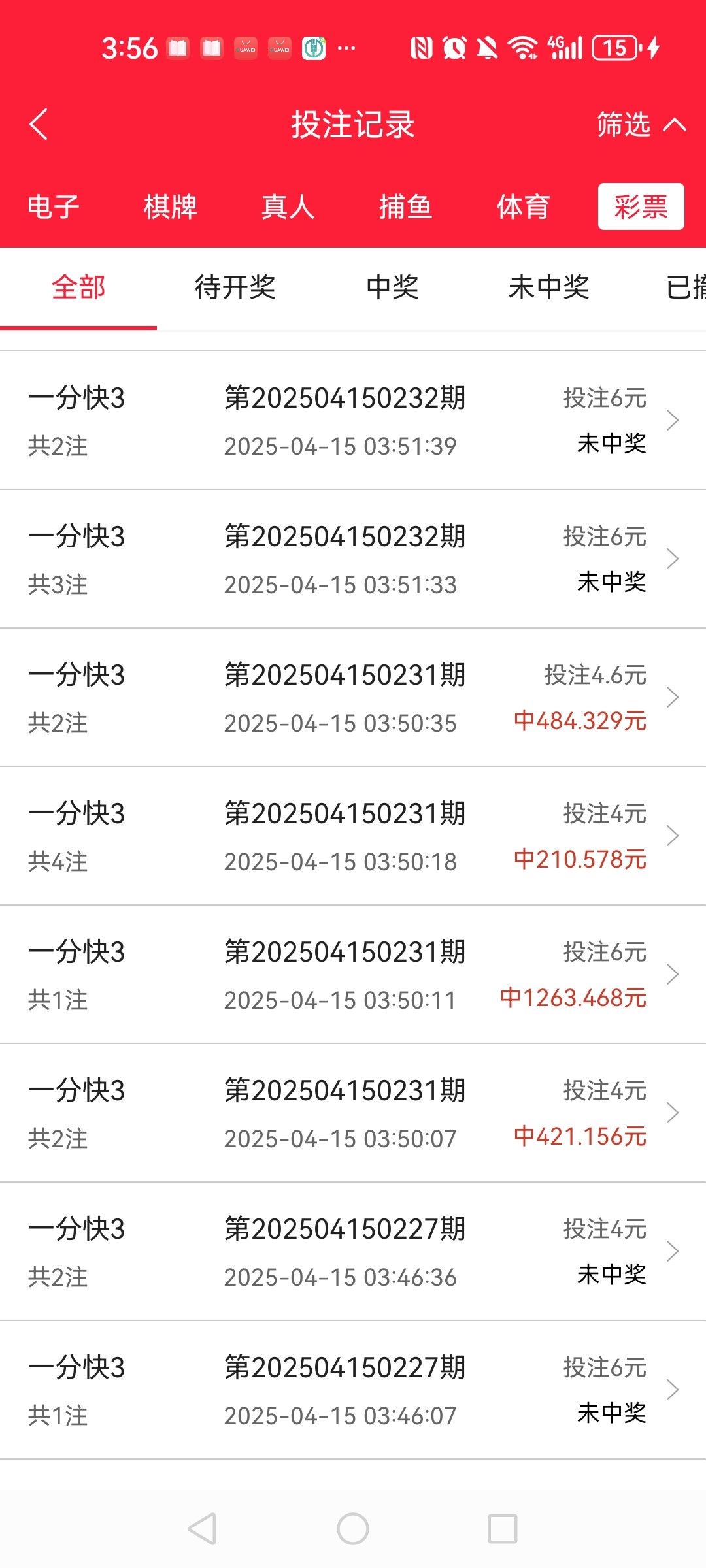
Task: Filter records by 待开奖
Action: [235, 287]
